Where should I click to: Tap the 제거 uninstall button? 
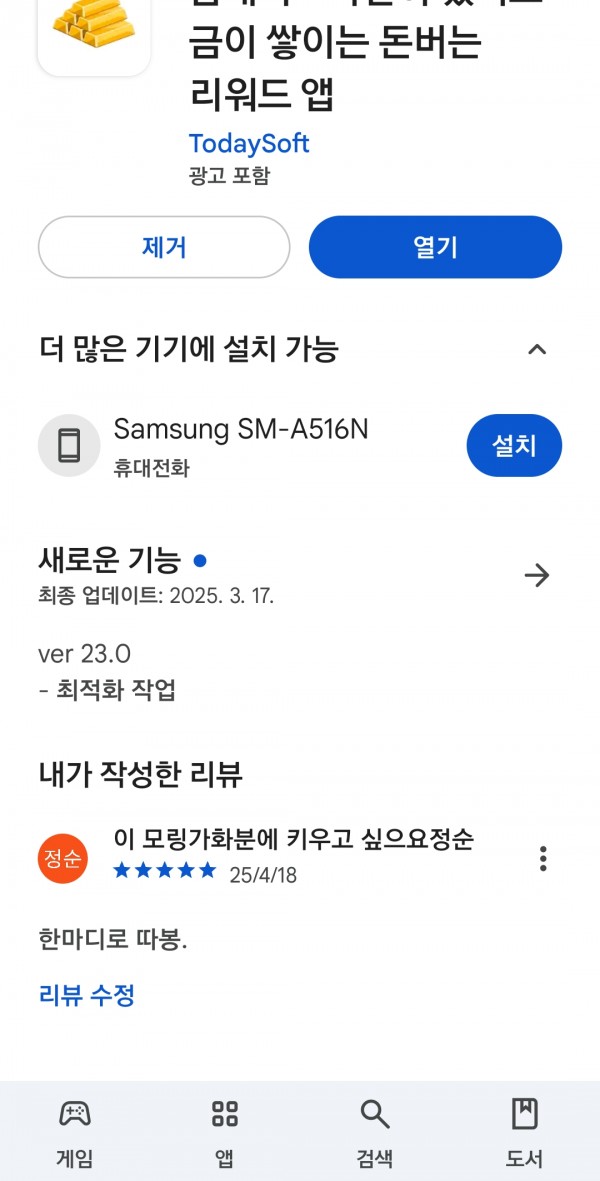click(164, 247)
